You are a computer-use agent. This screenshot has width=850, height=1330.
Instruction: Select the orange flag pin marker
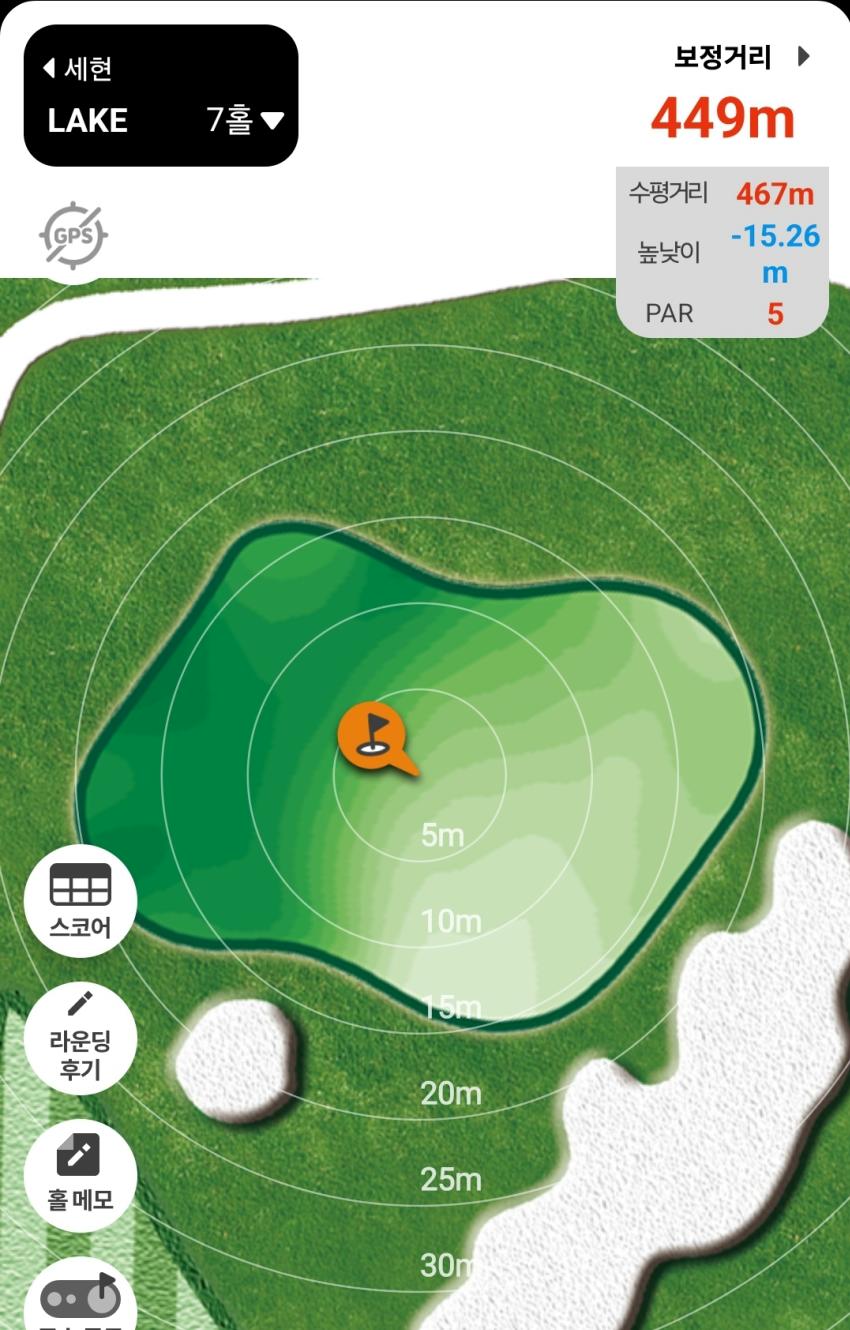click(x=372, y=736)
